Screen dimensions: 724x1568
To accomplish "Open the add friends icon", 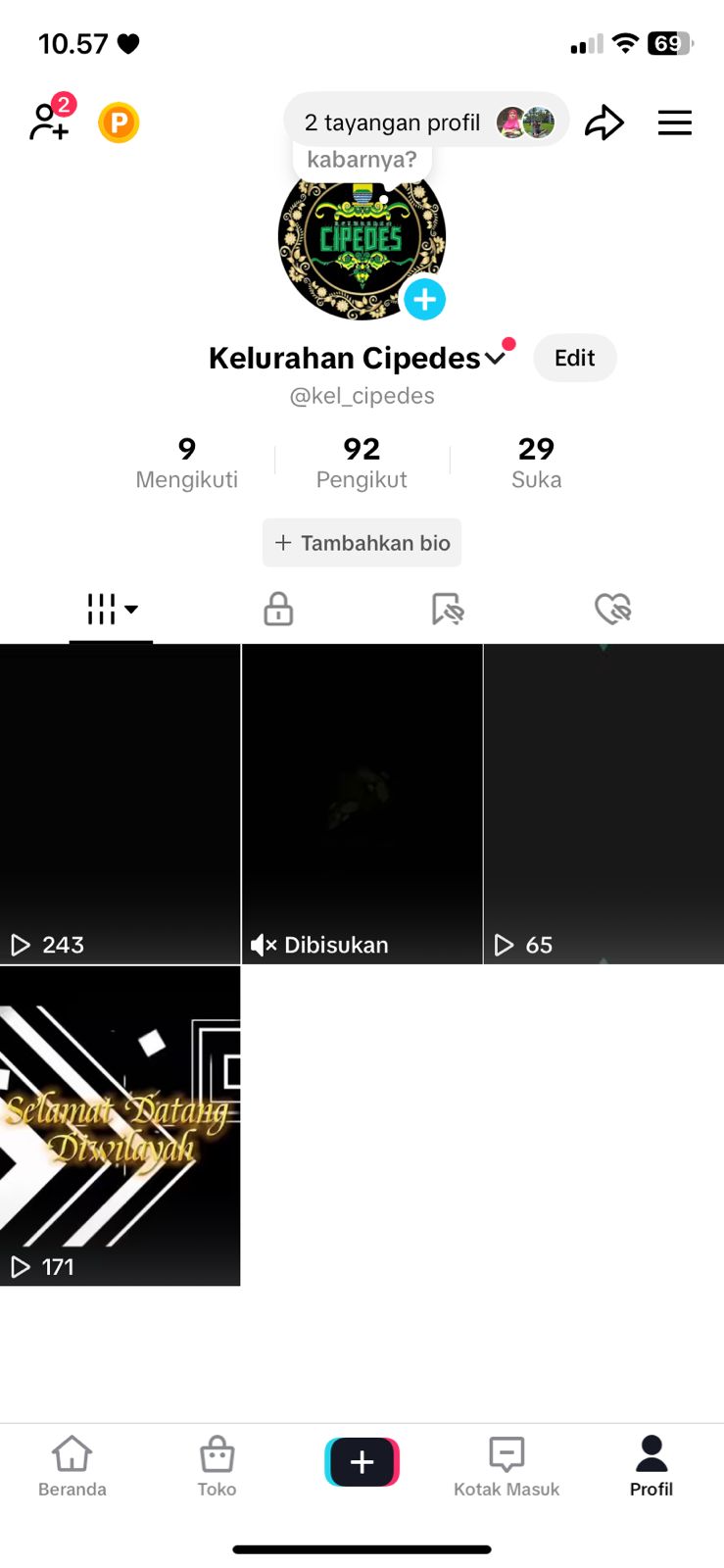I will pos(49,122).
